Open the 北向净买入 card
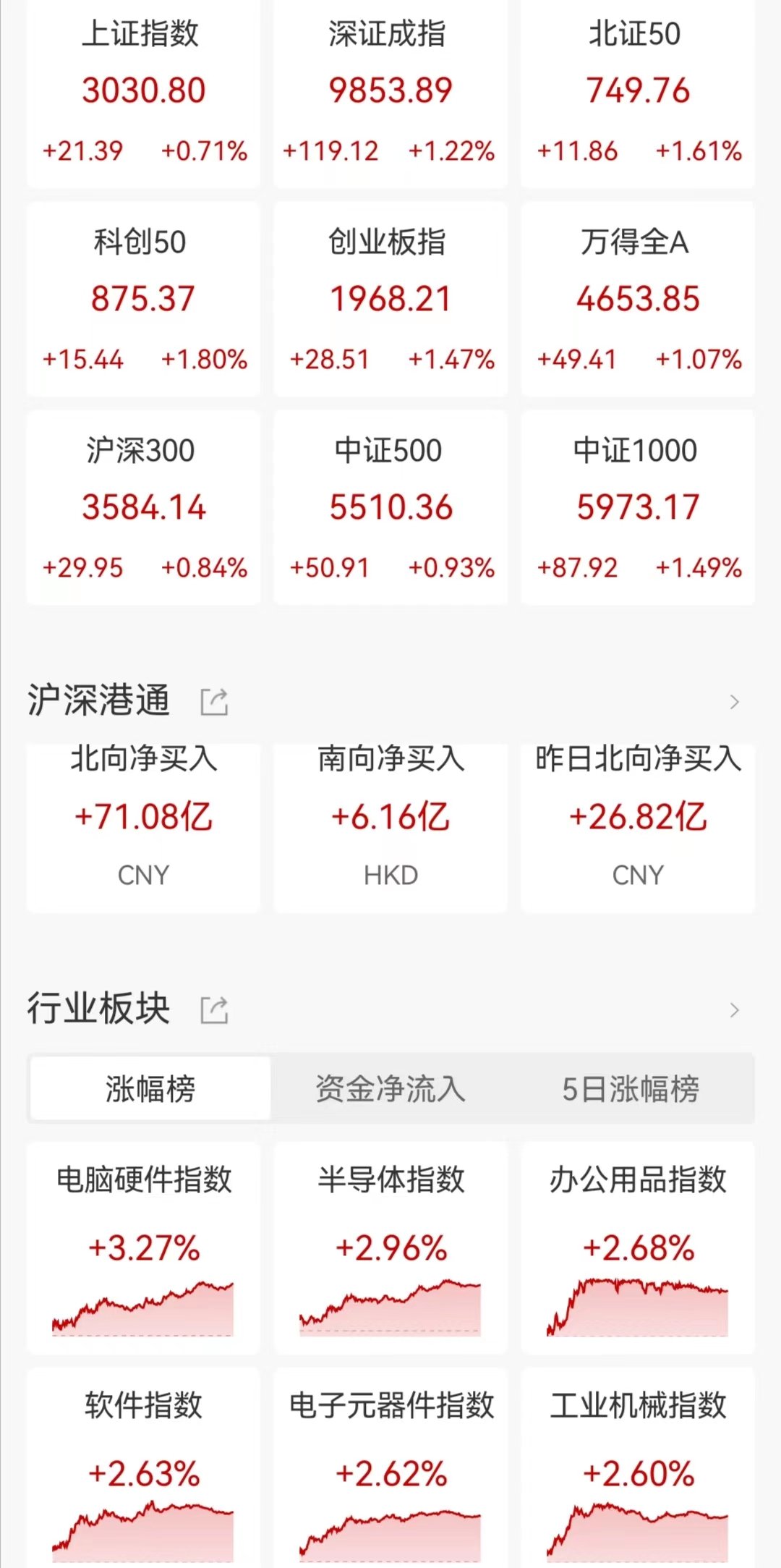Viewport: 781px width, 1568px height. (143, 827)
